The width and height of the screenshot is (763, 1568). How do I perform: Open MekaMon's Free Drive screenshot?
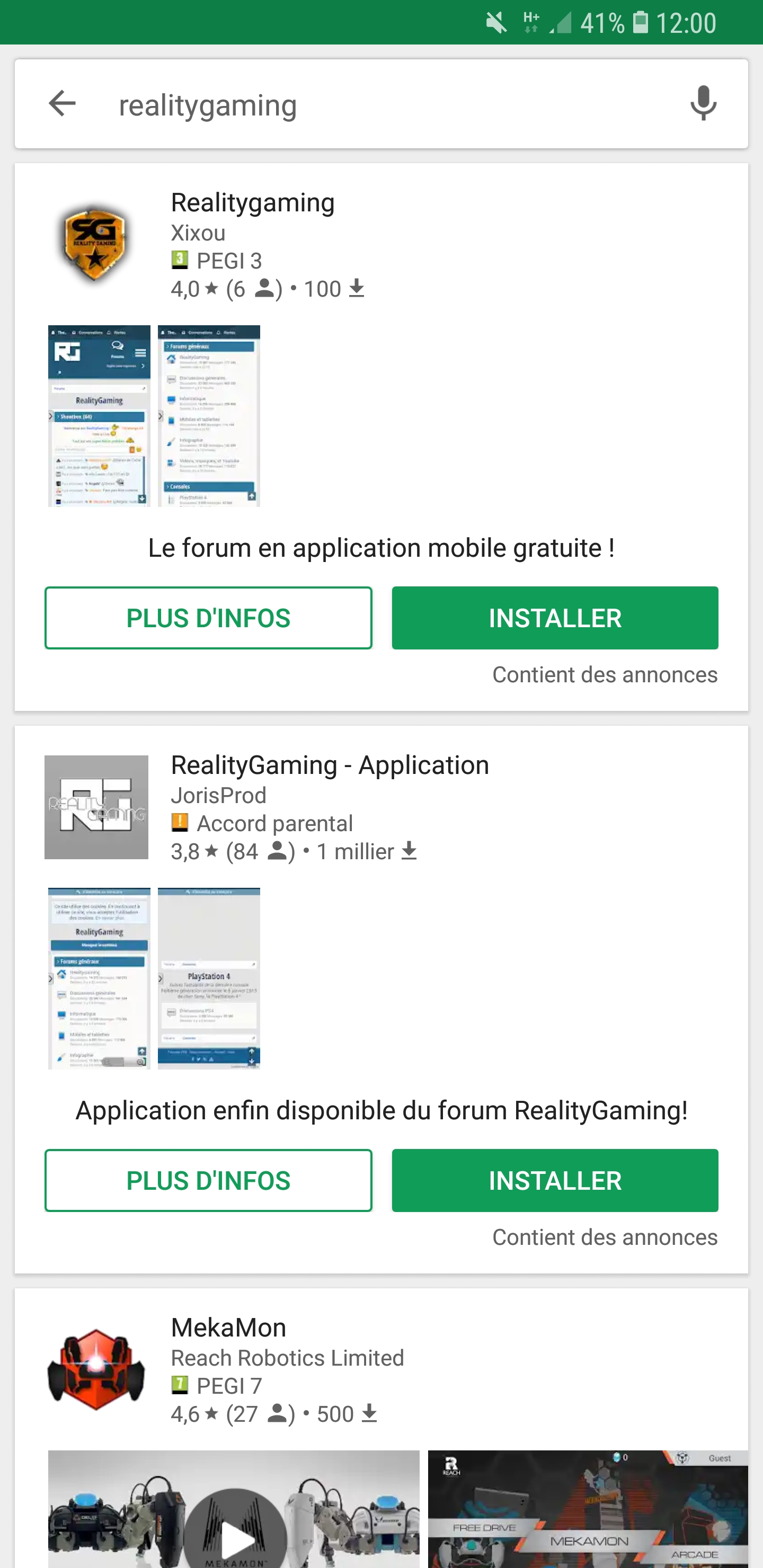(x=588, y=1509)
